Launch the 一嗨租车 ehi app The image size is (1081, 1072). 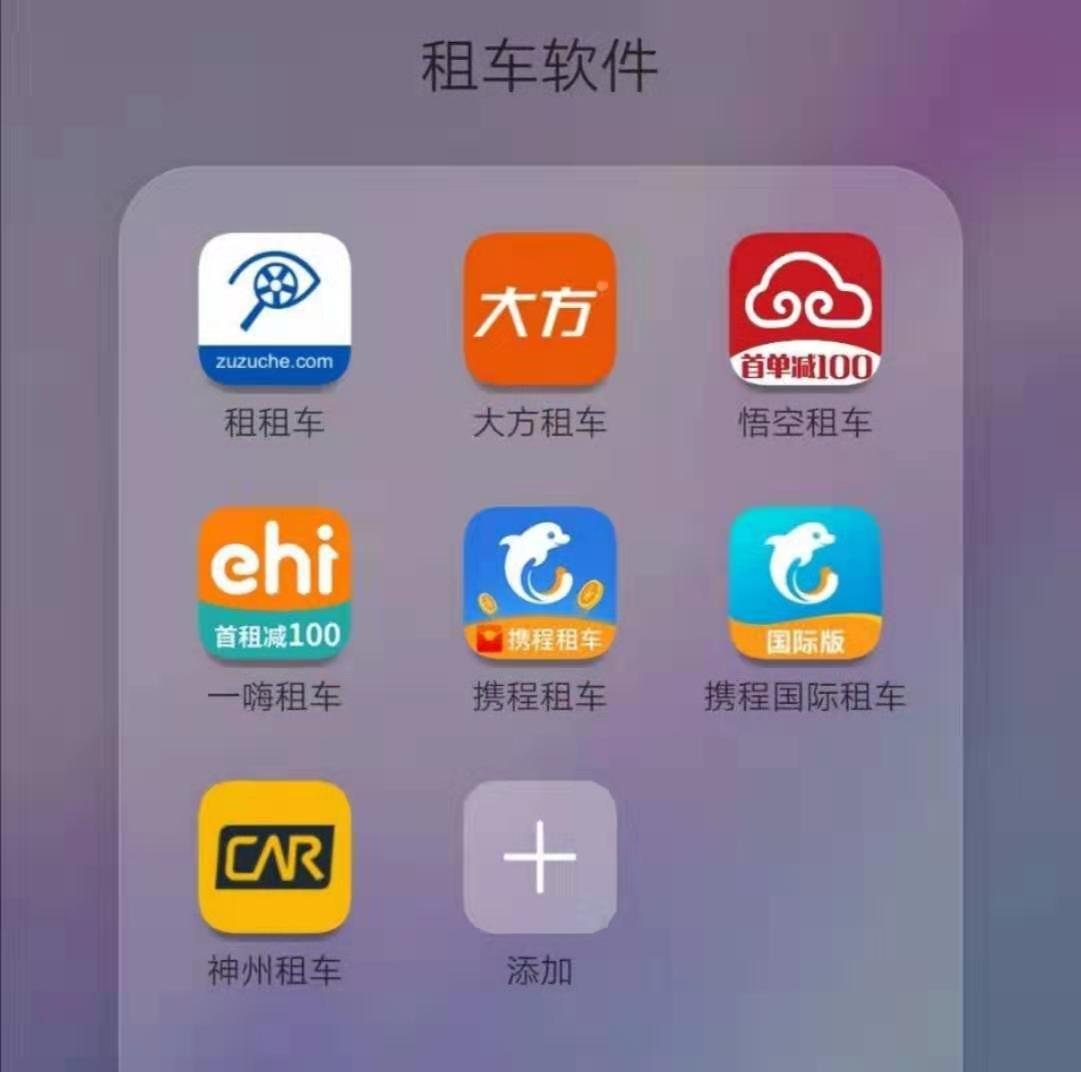[x=274, y=583]
